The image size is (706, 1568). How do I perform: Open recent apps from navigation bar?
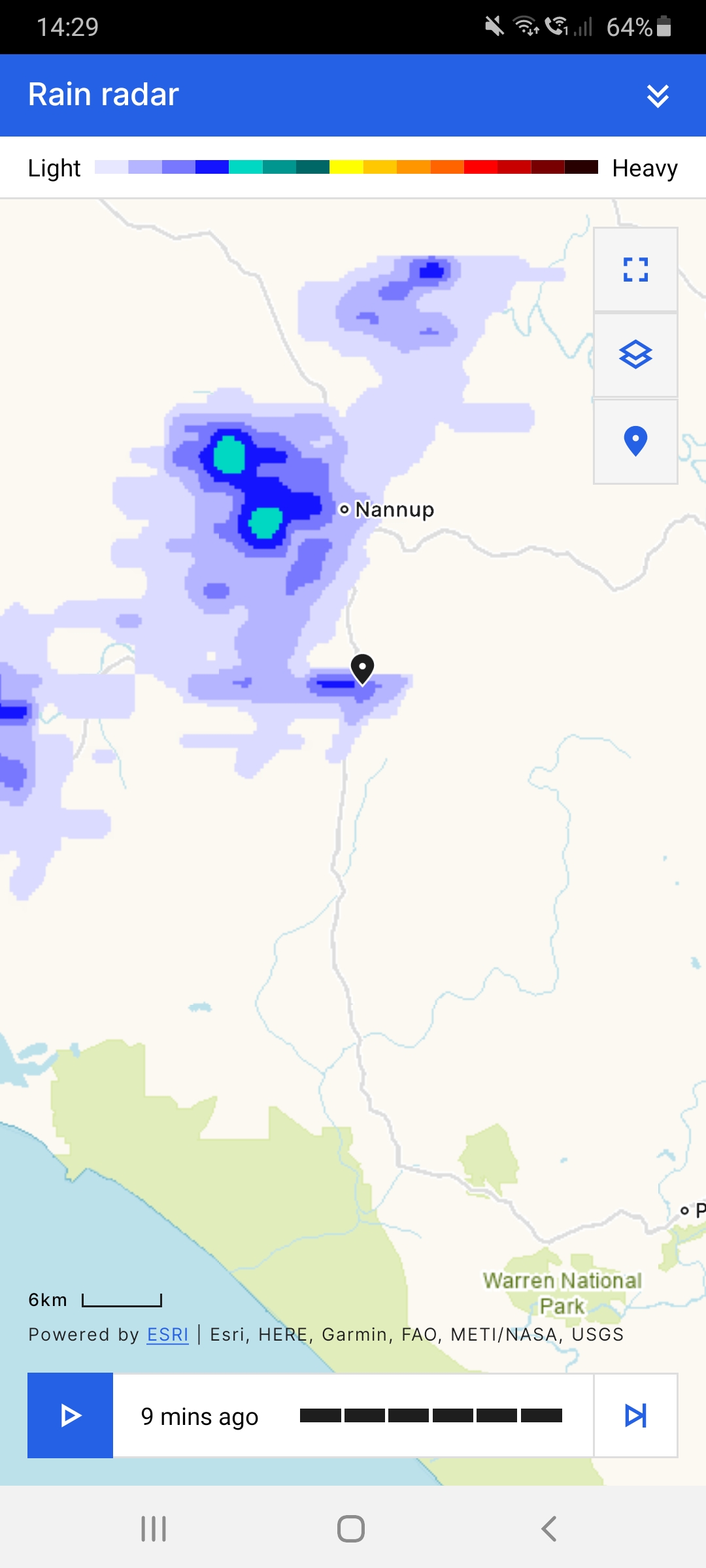pos(154,1529)
